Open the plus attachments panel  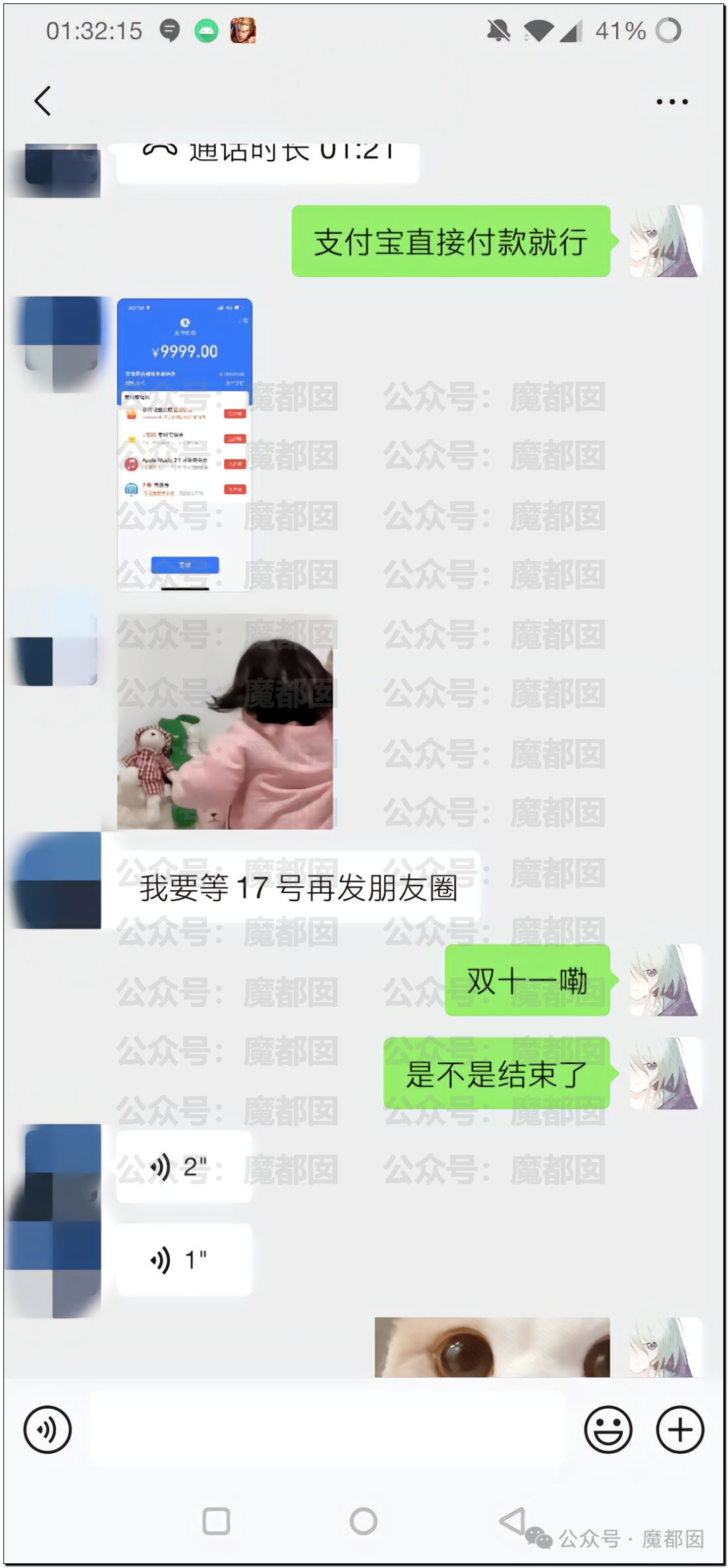679,1429
